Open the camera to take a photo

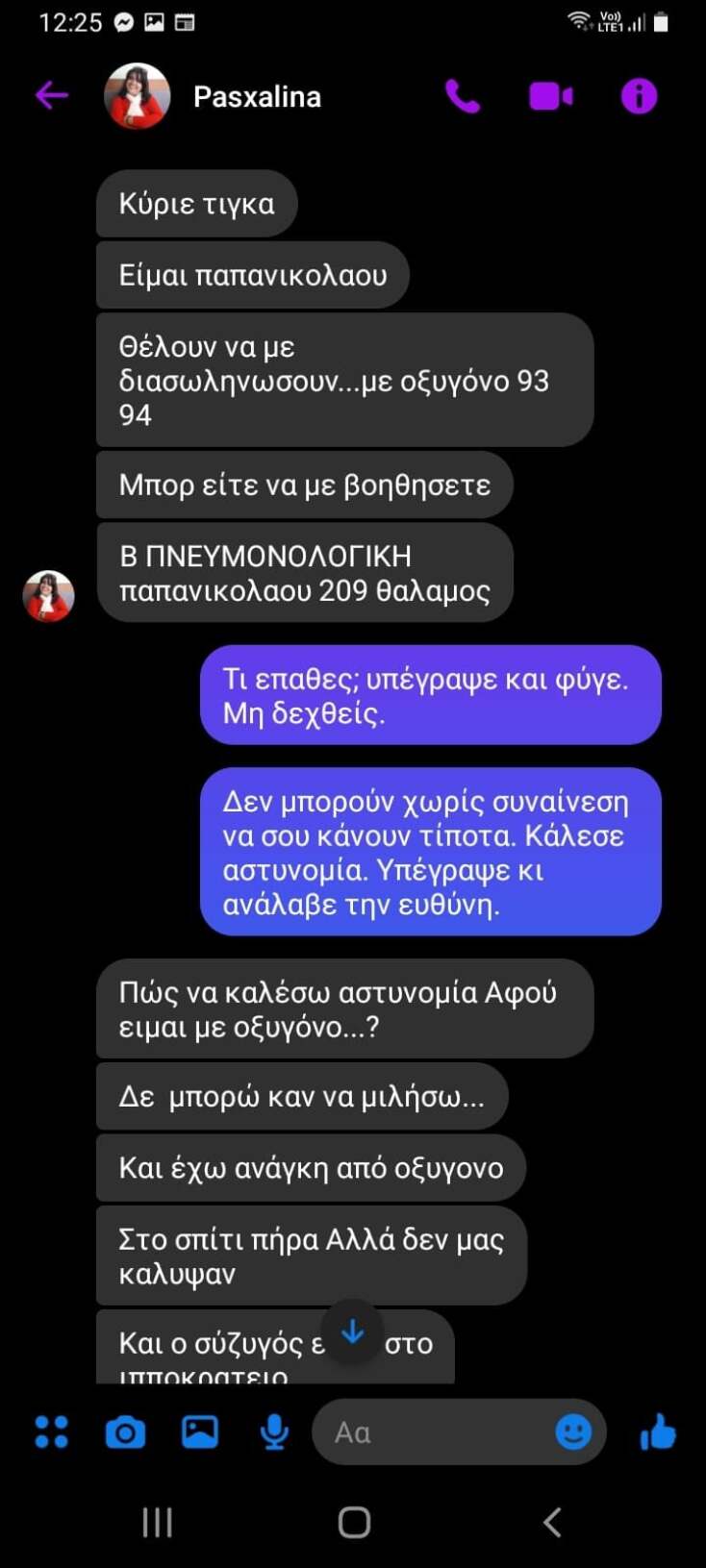pyautogui.click(x=125, y=1431)
